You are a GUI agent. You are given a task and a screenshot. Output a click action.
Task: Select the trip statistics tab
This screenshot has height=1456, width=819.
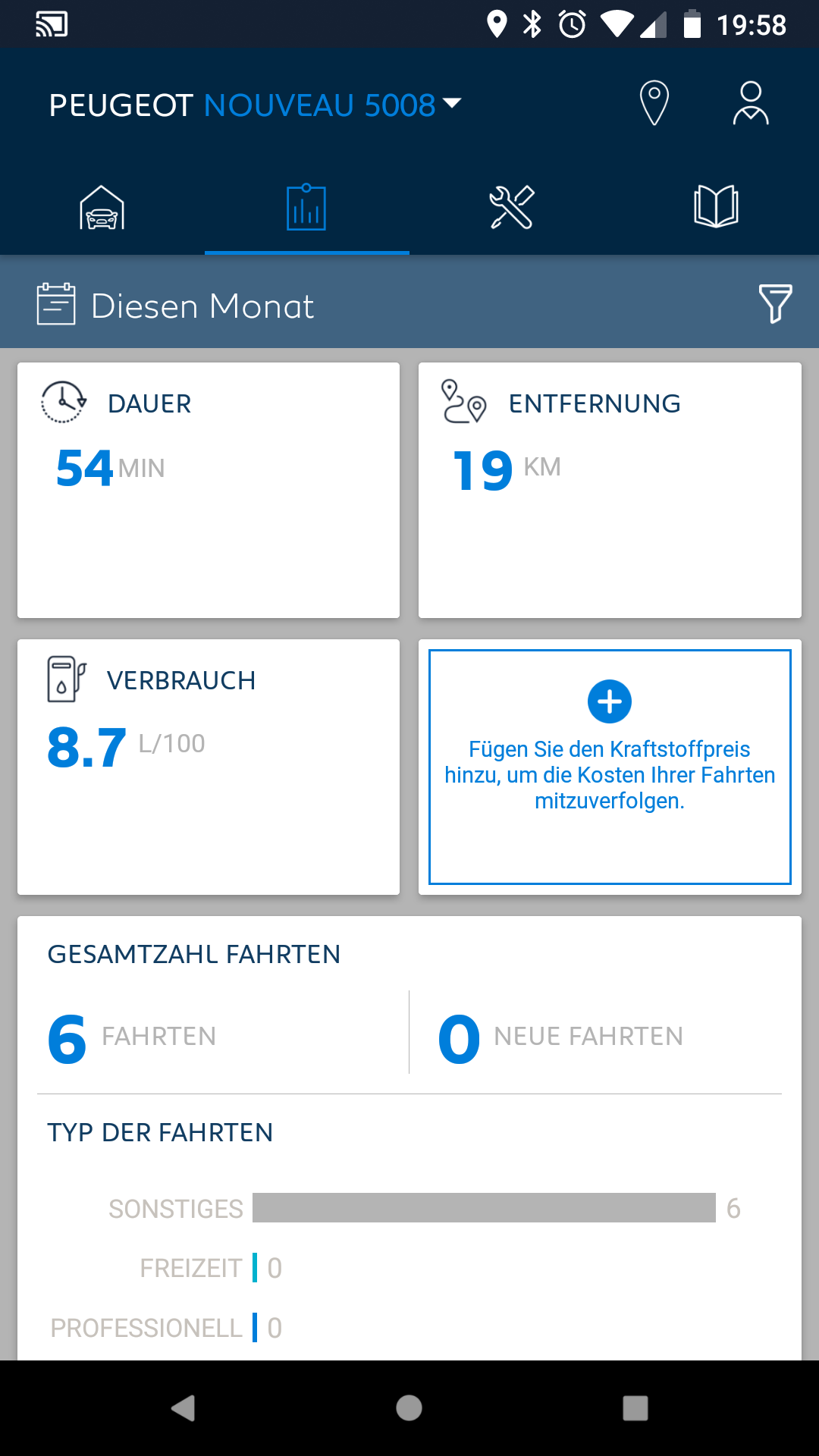click(306, 208)
